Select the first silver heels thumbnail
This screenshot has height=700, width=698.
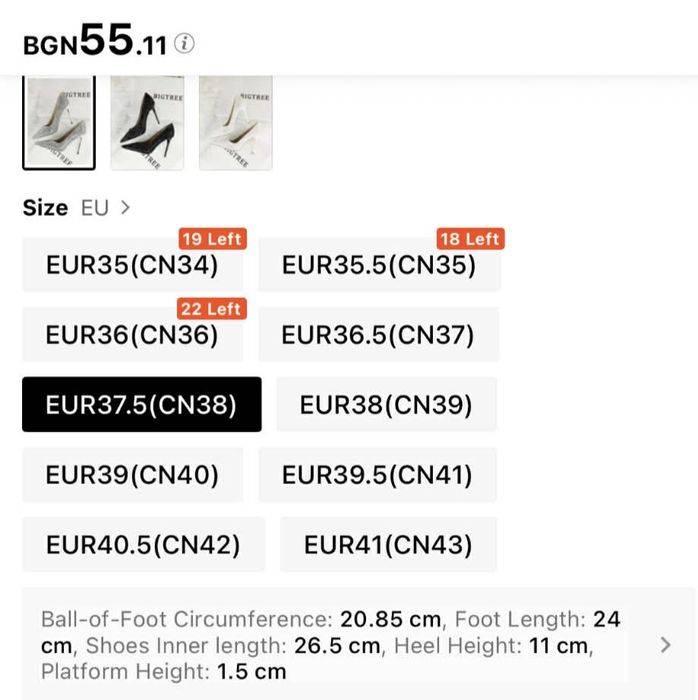(x=59, y=123)
